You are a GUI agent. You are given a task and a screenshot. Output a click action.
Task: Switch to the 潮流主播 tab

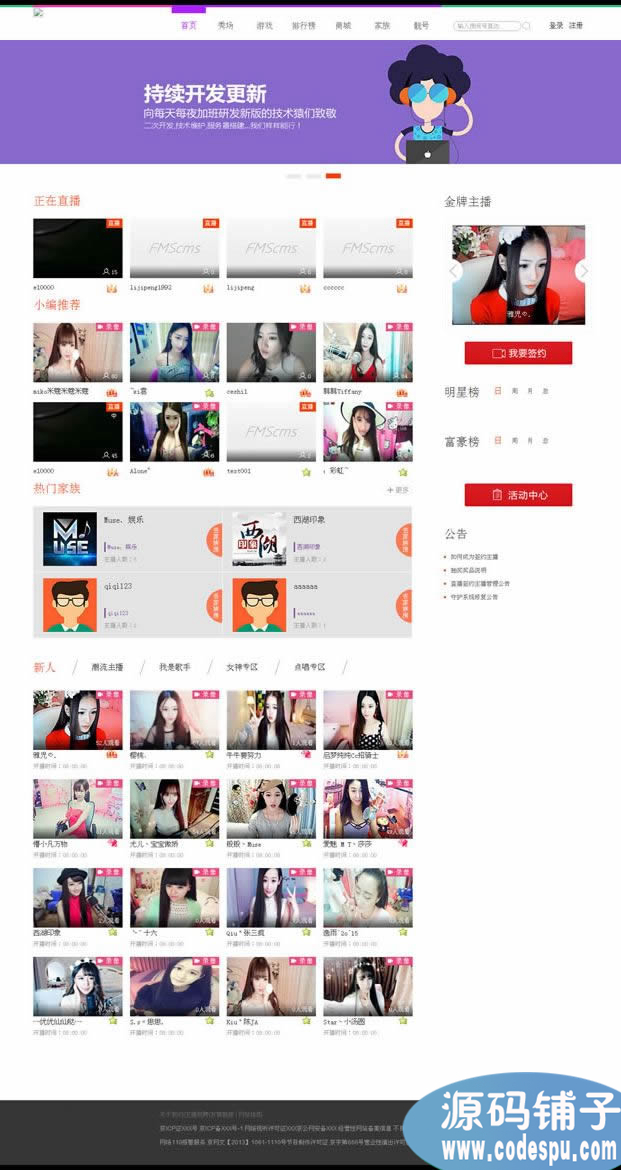tap(107, 667)
